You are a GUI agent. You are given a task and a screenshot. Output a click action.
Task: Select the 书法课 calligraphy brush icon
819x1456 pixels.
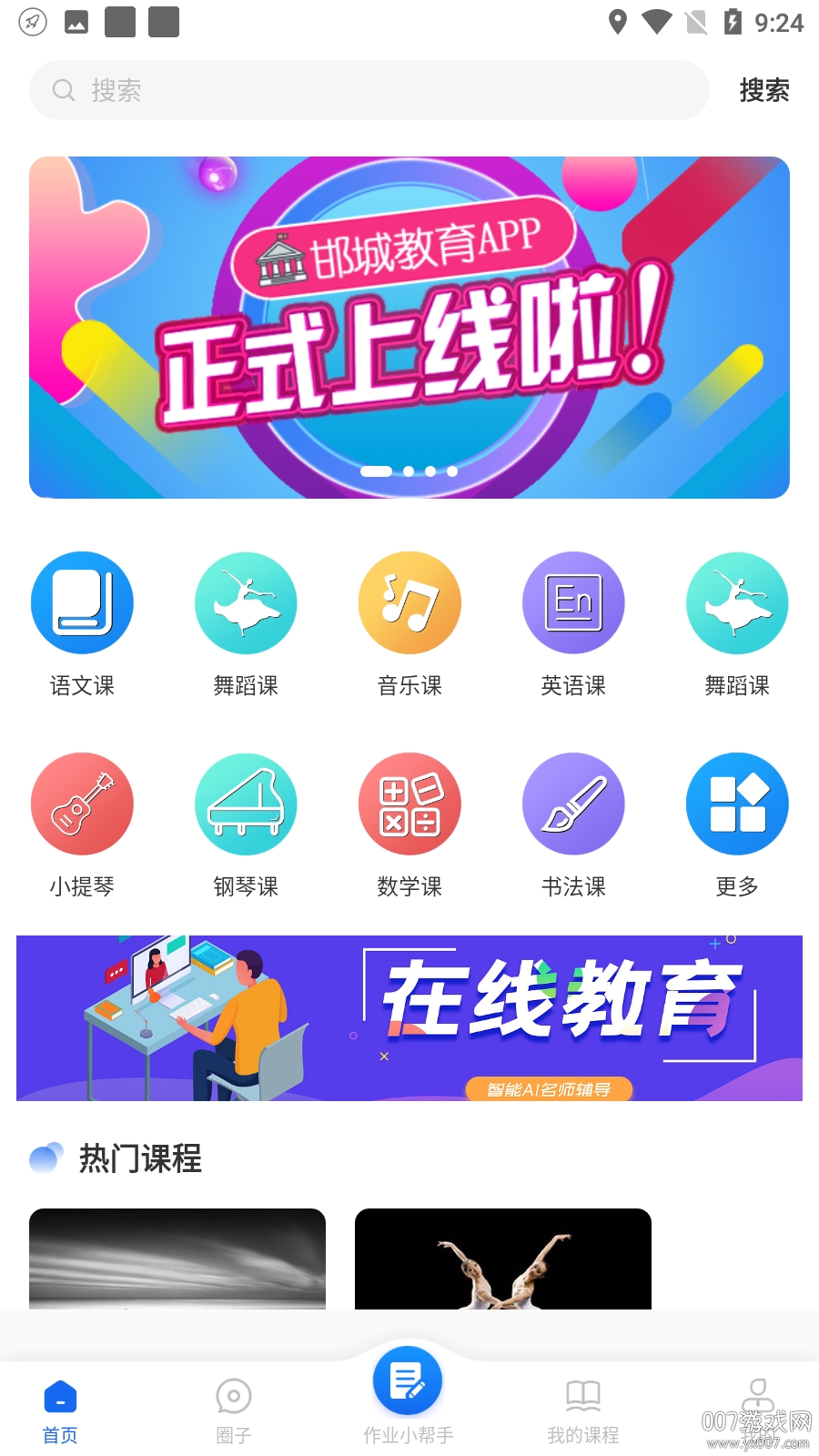[573, 804]
